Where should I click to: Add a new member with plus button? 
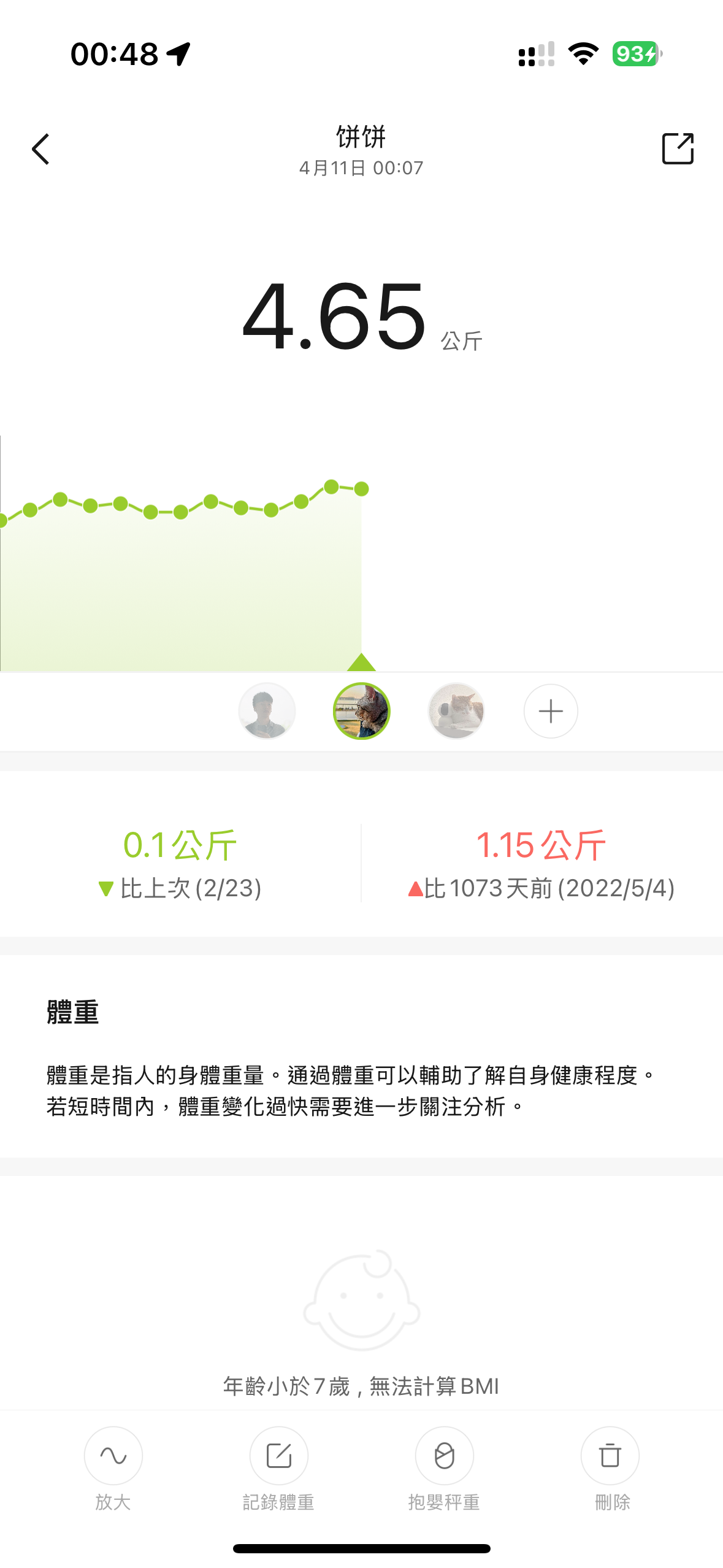pyautogui.click(x=550, y=711)
